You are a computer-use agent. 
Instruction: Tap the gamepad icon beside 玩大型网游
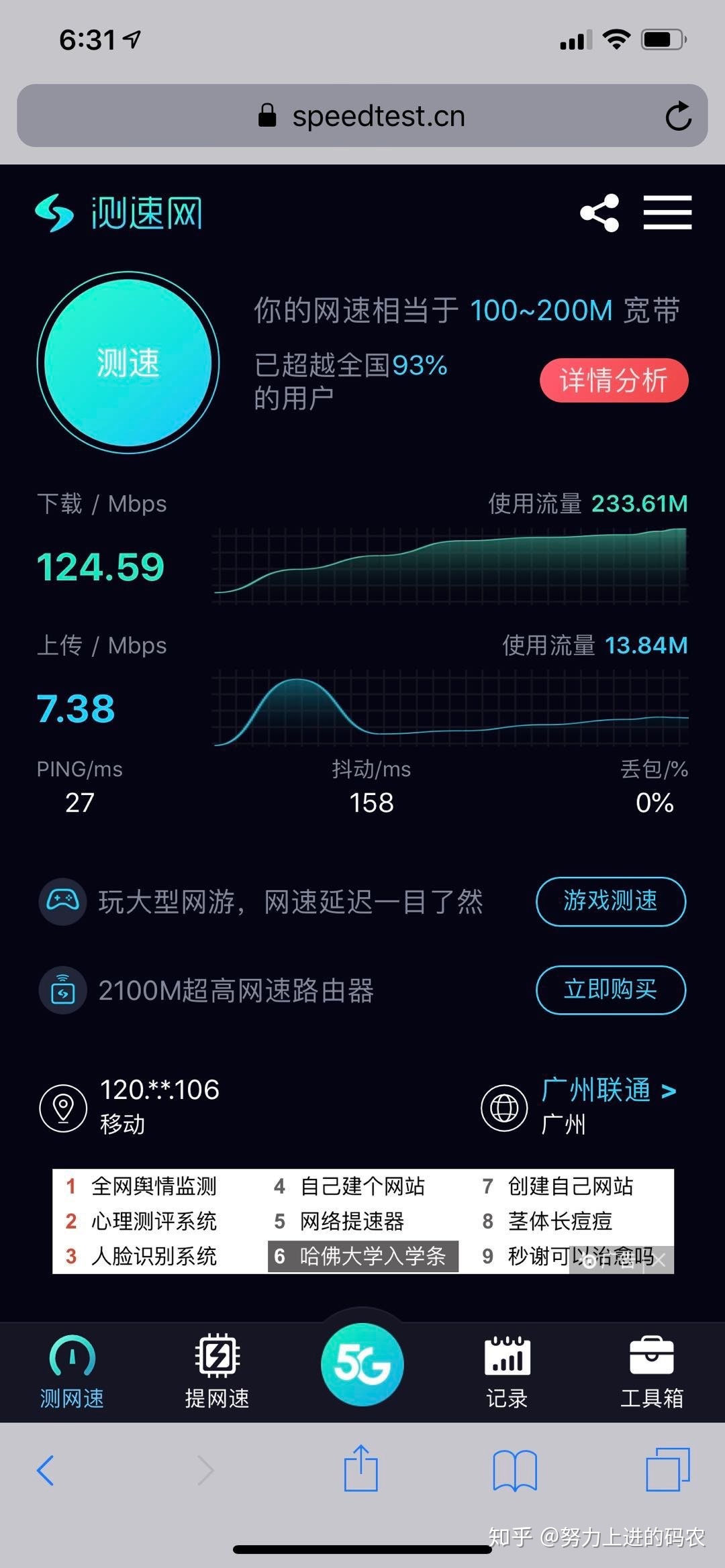coord(62,902)
